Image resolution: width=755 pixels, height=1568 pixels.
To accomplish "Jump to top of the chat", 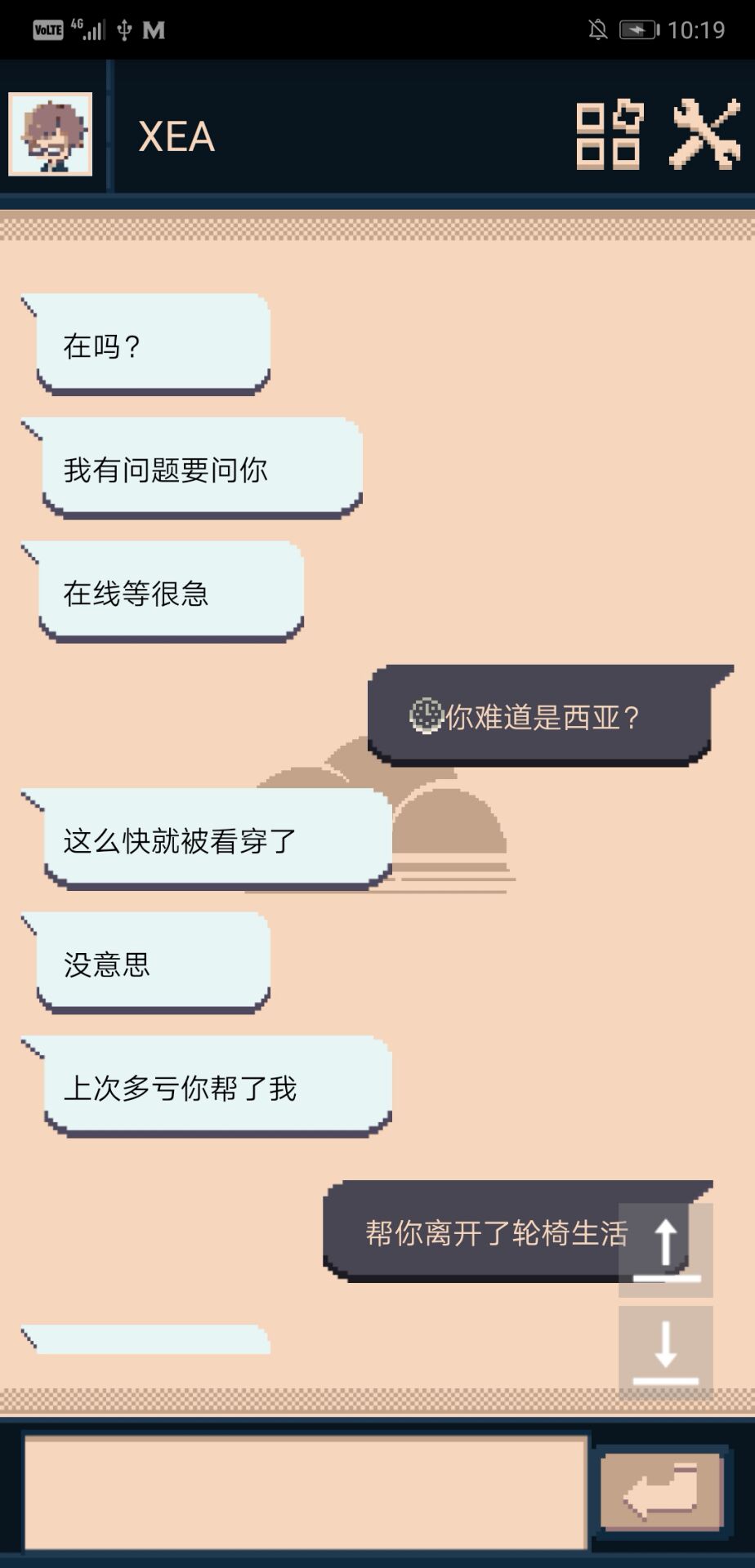I will coord(665,1249).
